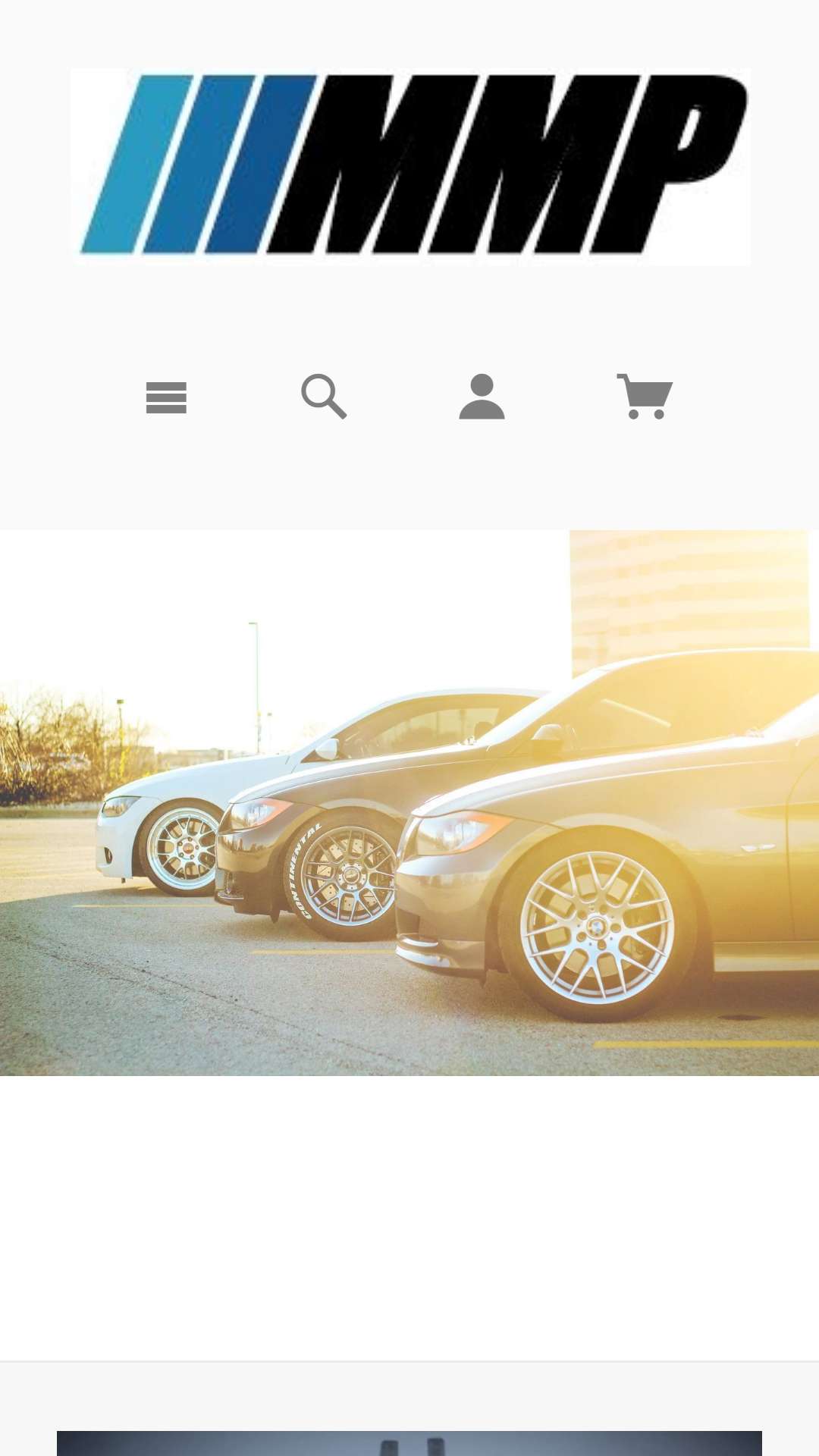Open the hamburger navigation menu
Screen dimensions: 819x1456
(166, 397)
